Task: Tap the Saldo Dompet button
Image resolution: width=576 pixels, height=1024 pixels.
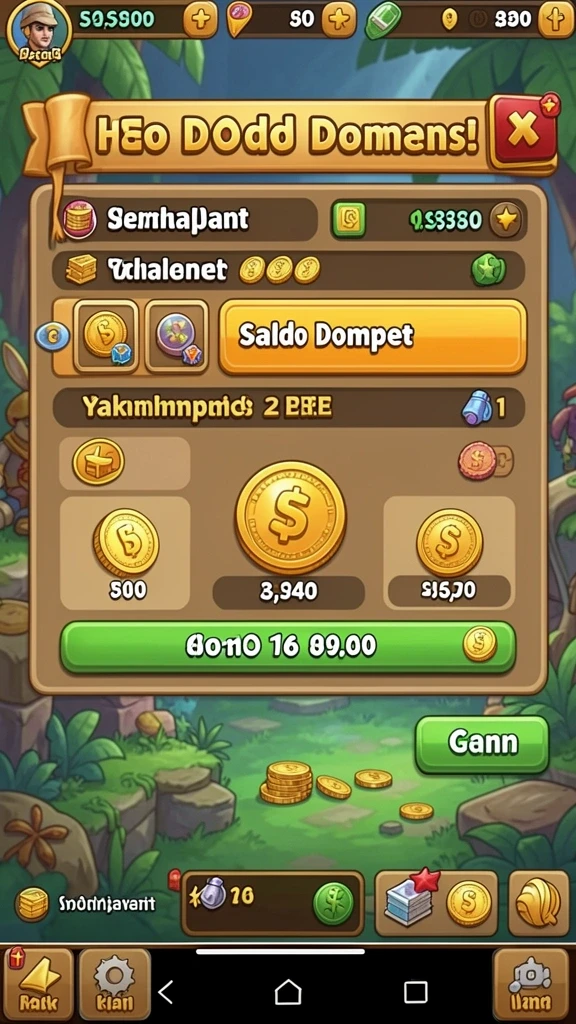Action: [372, 336]
